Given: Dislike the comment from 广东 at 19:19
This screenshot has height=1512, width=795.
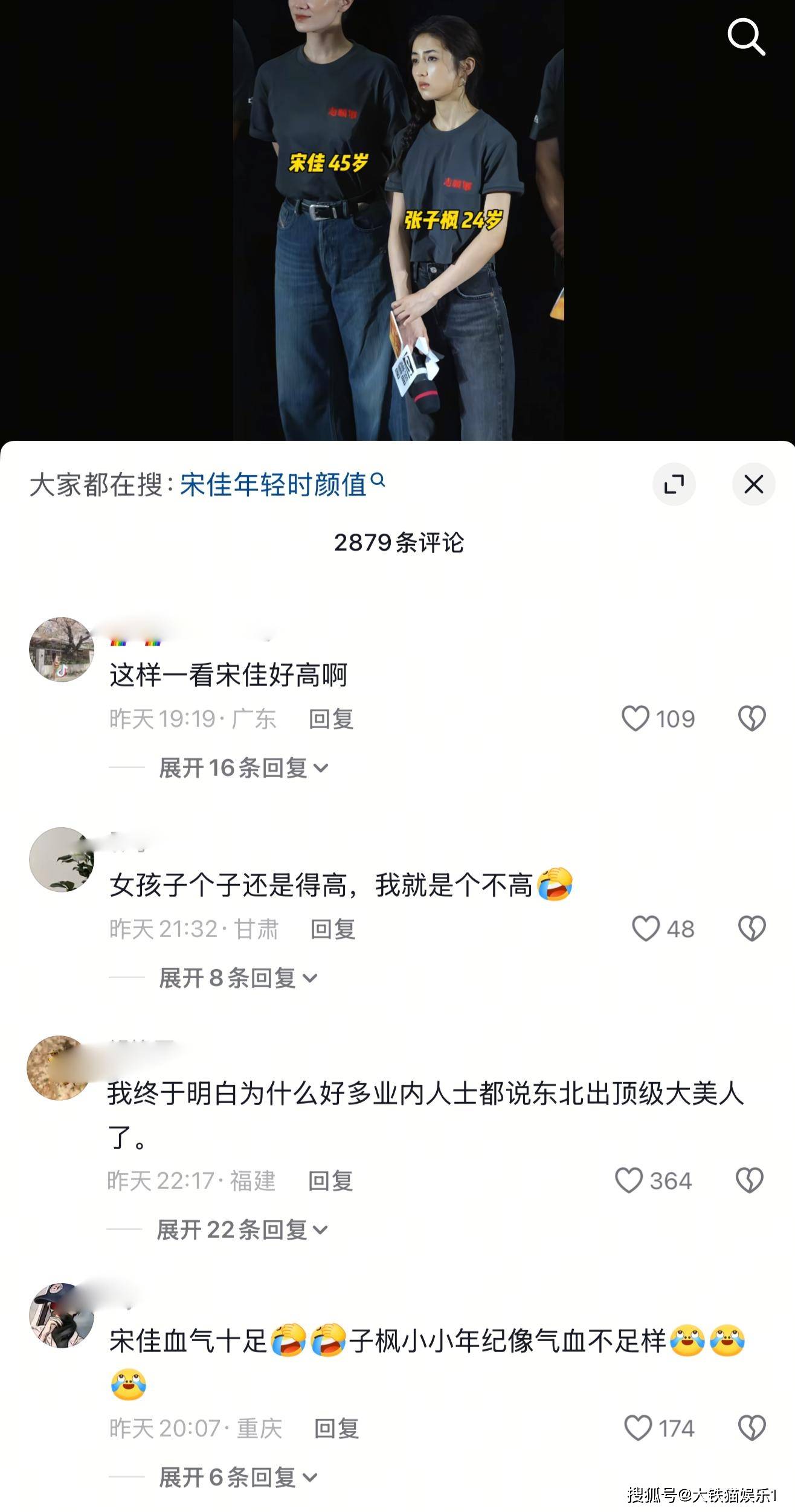Looking at the screenshot, I should [x=752, y=719].
